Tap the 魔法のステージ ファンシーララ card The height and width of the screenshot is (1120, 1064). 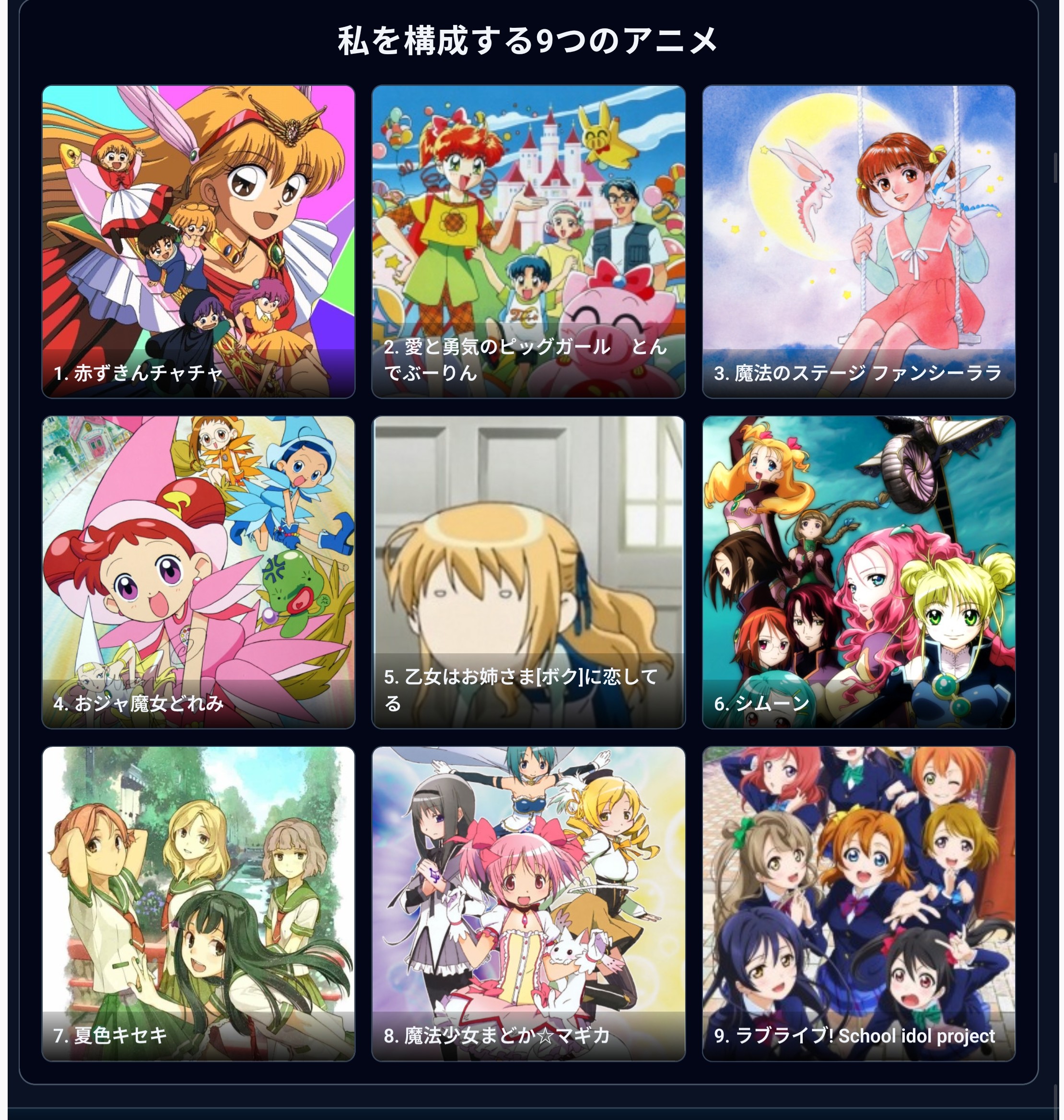858,242
